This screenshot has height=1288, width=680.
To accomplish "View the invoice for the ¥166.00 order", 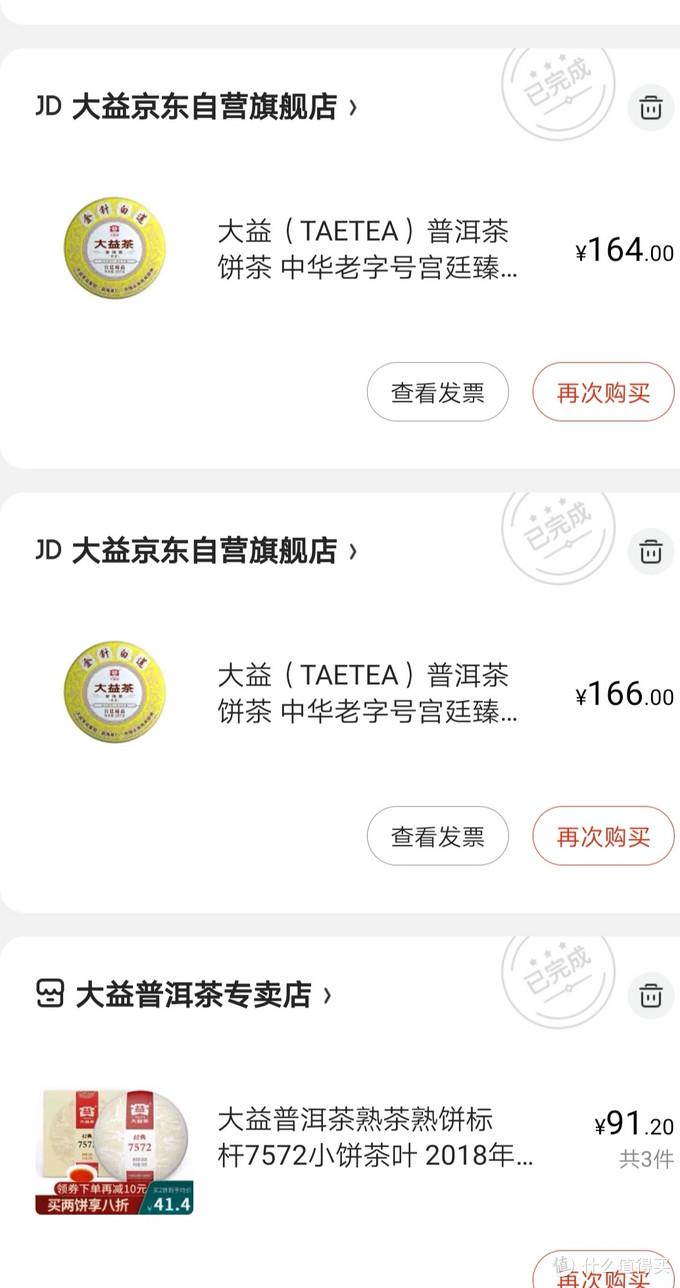I will (437, 836).
